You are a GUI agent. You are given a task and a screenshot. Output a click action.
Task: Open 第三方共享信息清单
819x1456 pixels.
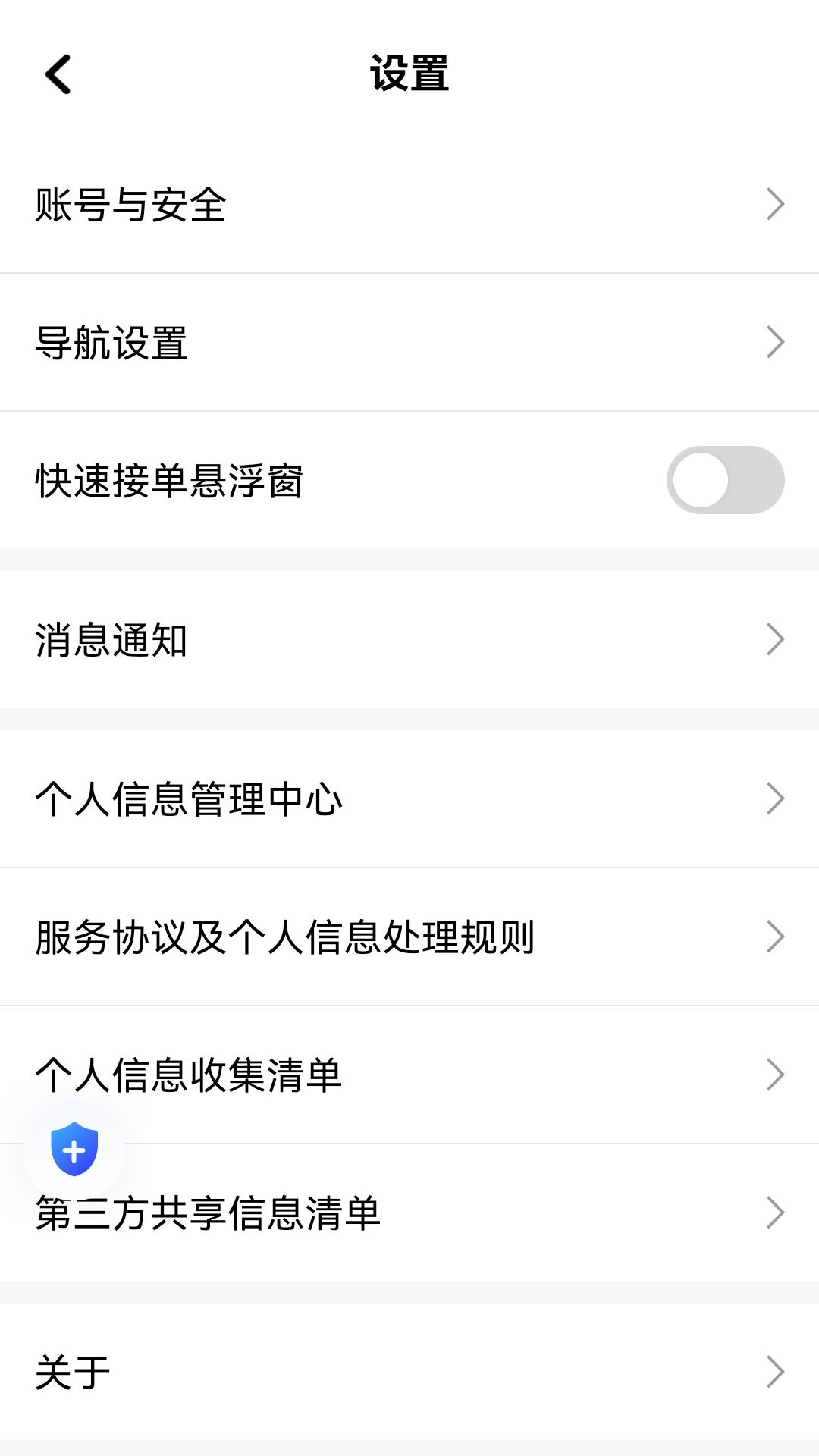point(455,1213)
